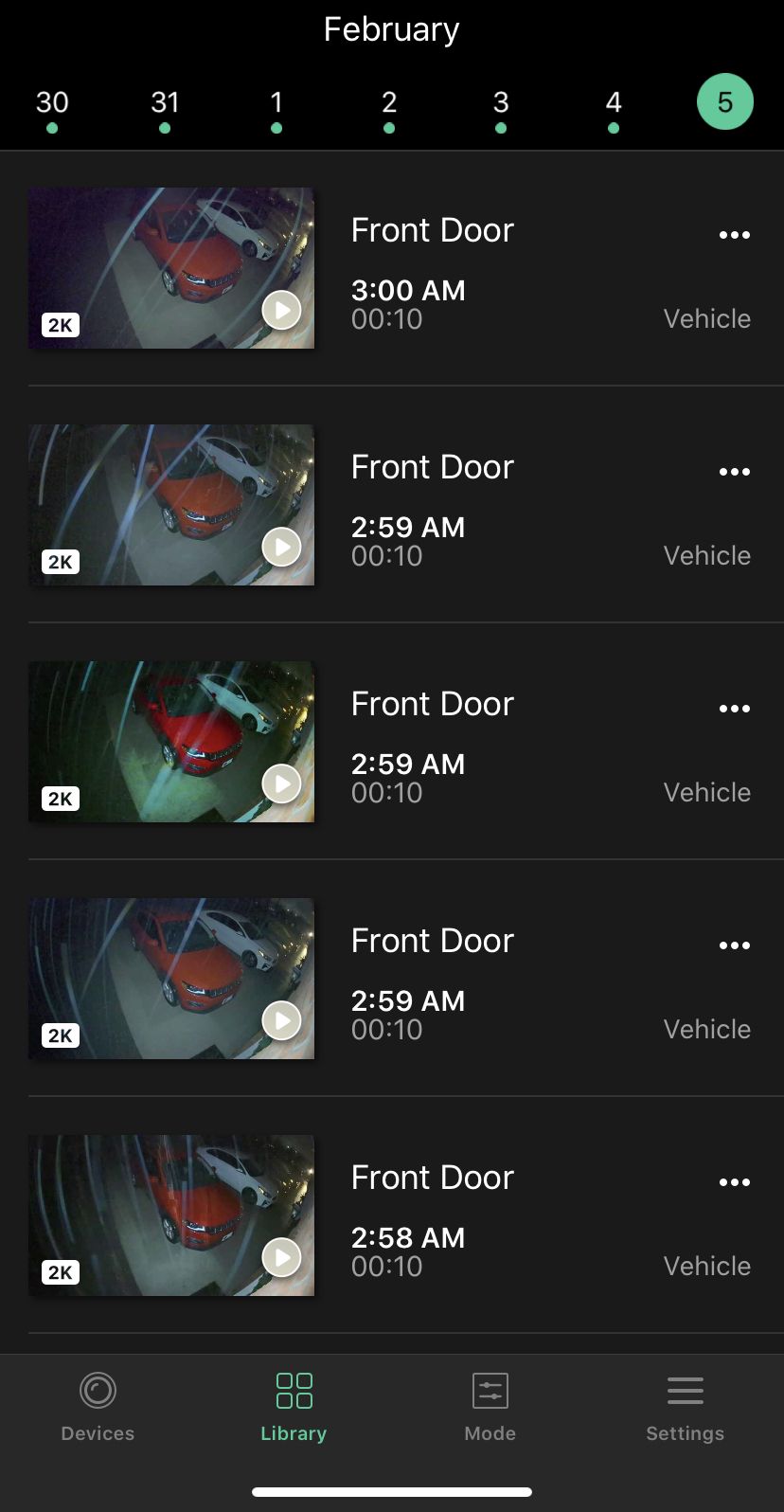This screenshot has height=1512, width=784.
Task: Open options for the 3:00 AM clip
Action: pos(734,235)
